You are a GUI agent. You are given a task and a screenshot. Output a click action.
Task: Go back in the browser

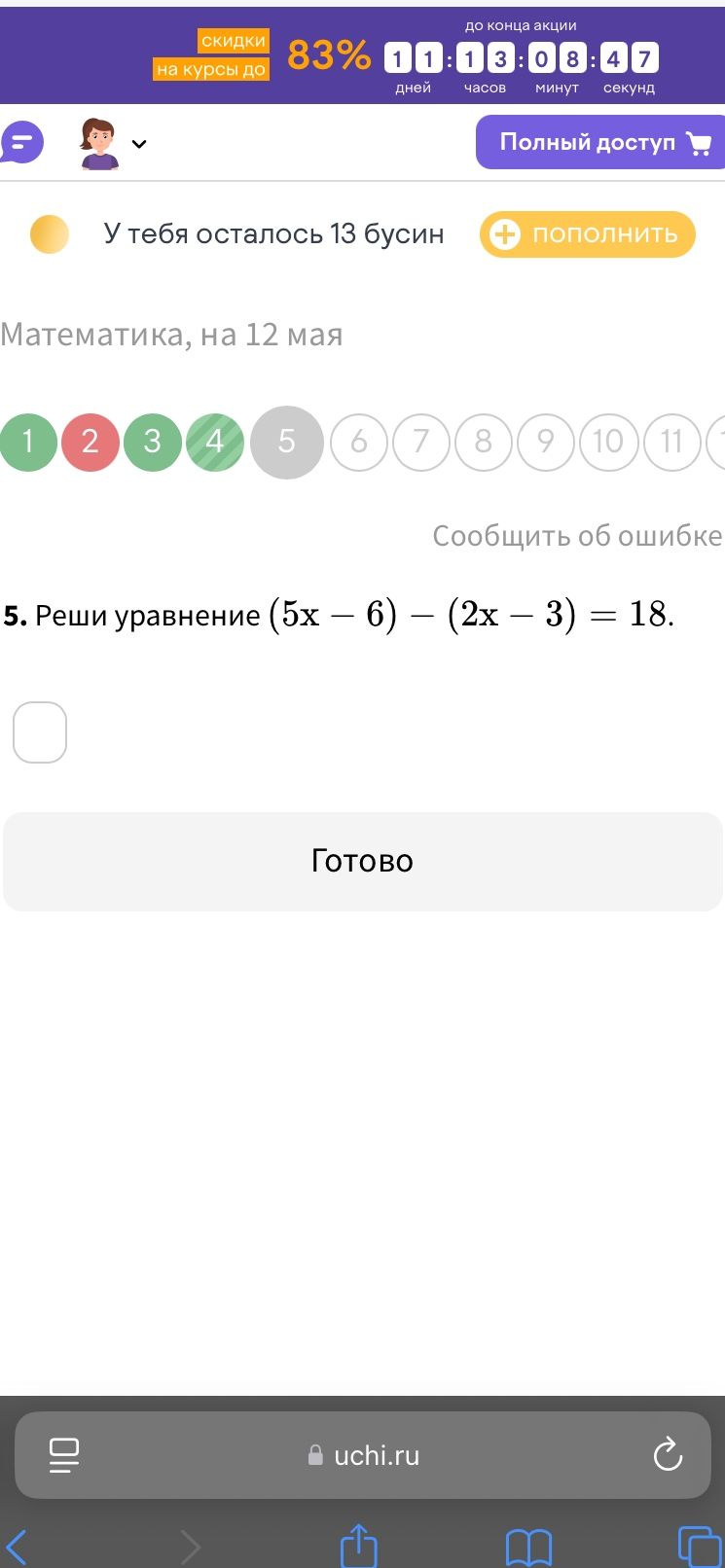17,1547
